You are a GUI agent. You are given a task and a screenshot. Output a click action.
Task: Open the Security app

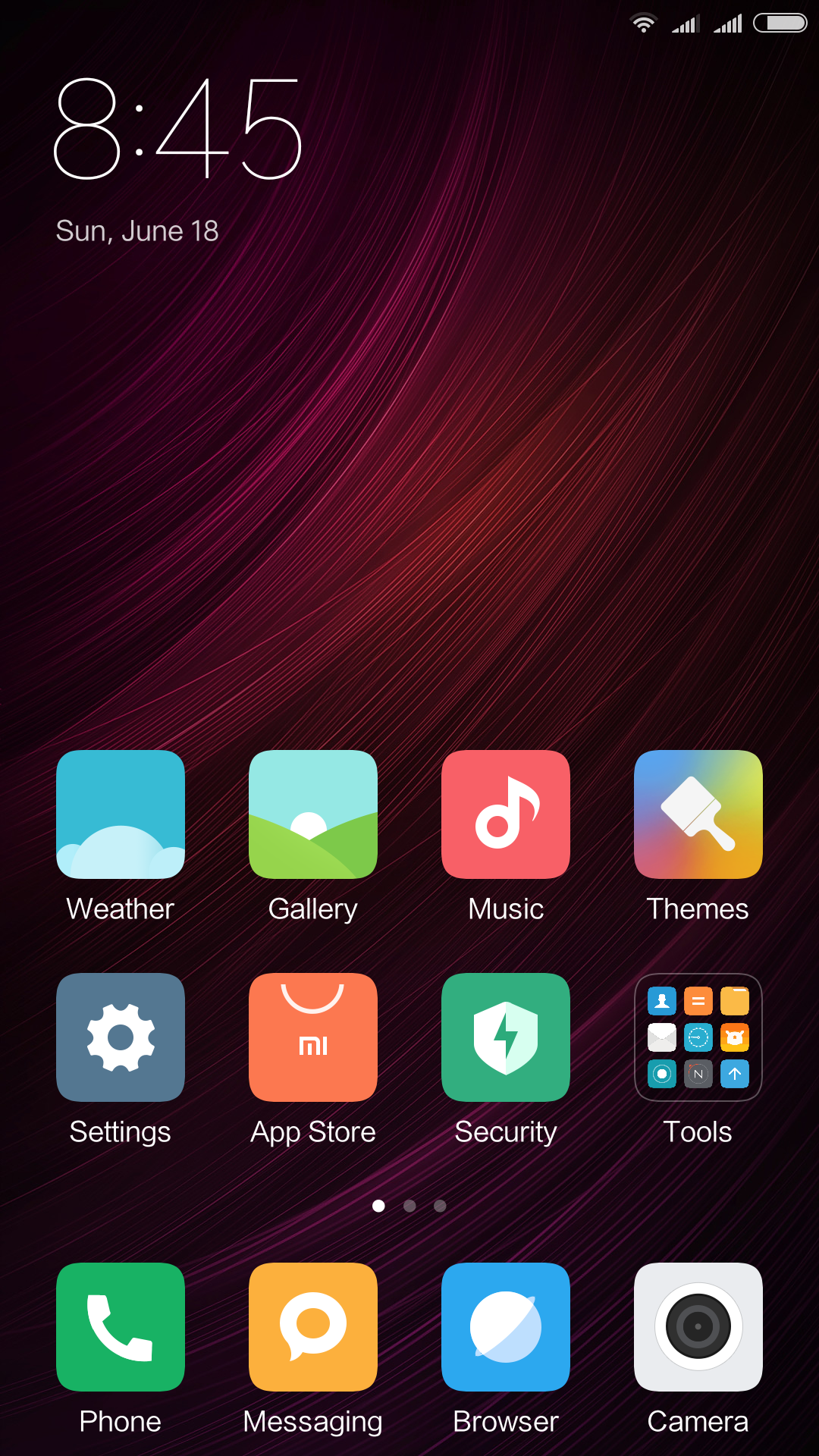point(506,1037)
